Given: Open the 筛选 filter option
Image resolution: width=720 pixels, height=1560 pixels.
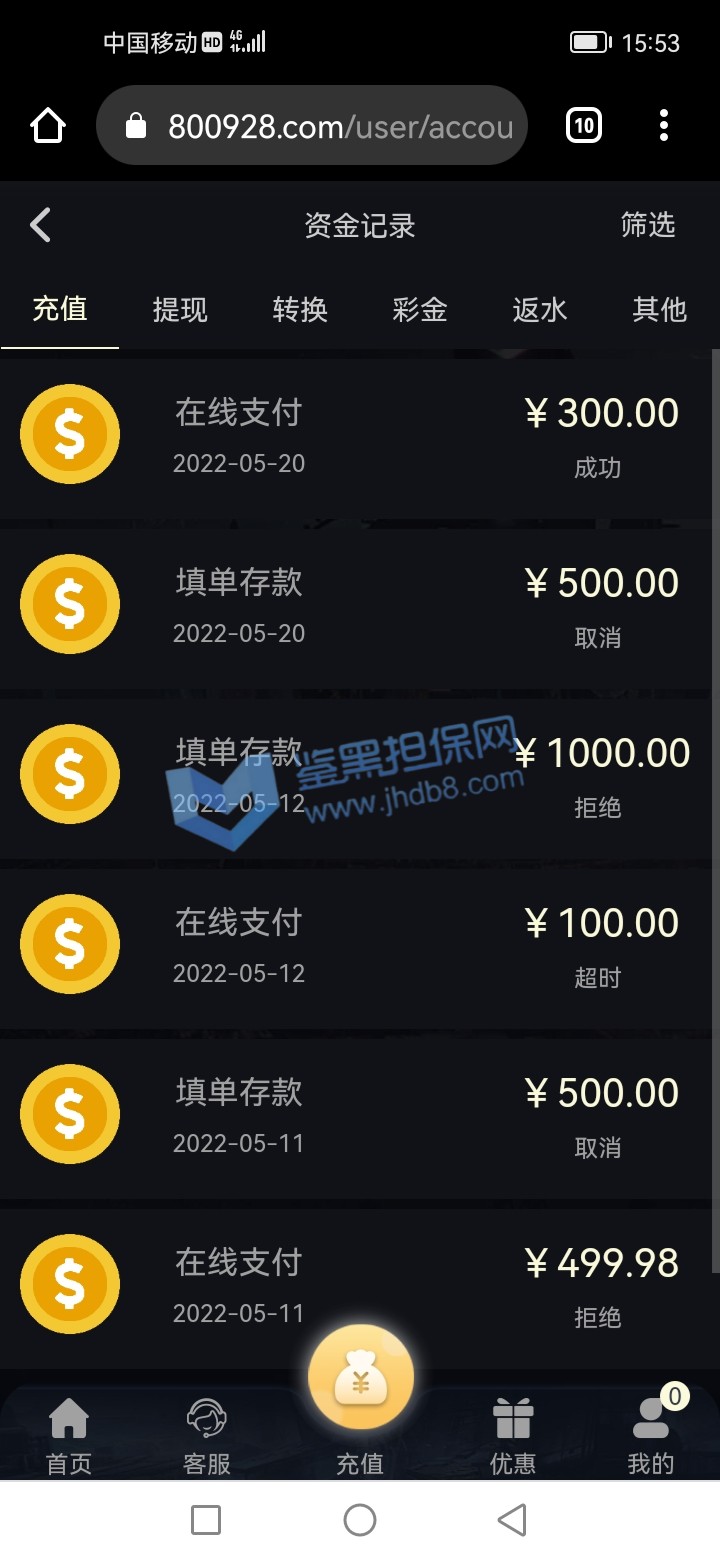Looking at the screenshot, I should tap(648, 225).
